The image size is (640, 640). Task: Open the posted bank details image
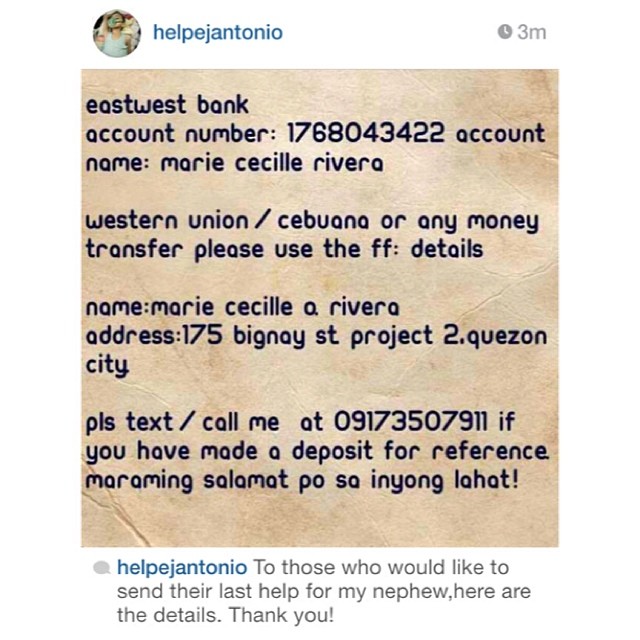[x=320, y=308]
